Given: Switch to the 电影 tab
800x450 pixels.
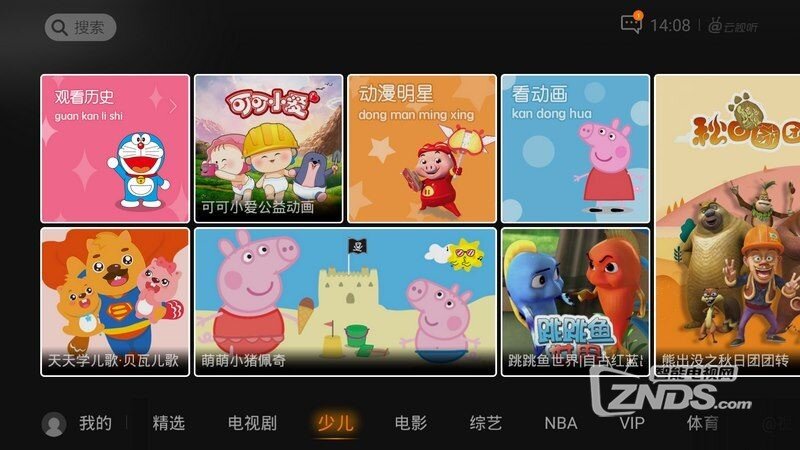Looking at the screenshot, I should point(411,423).
